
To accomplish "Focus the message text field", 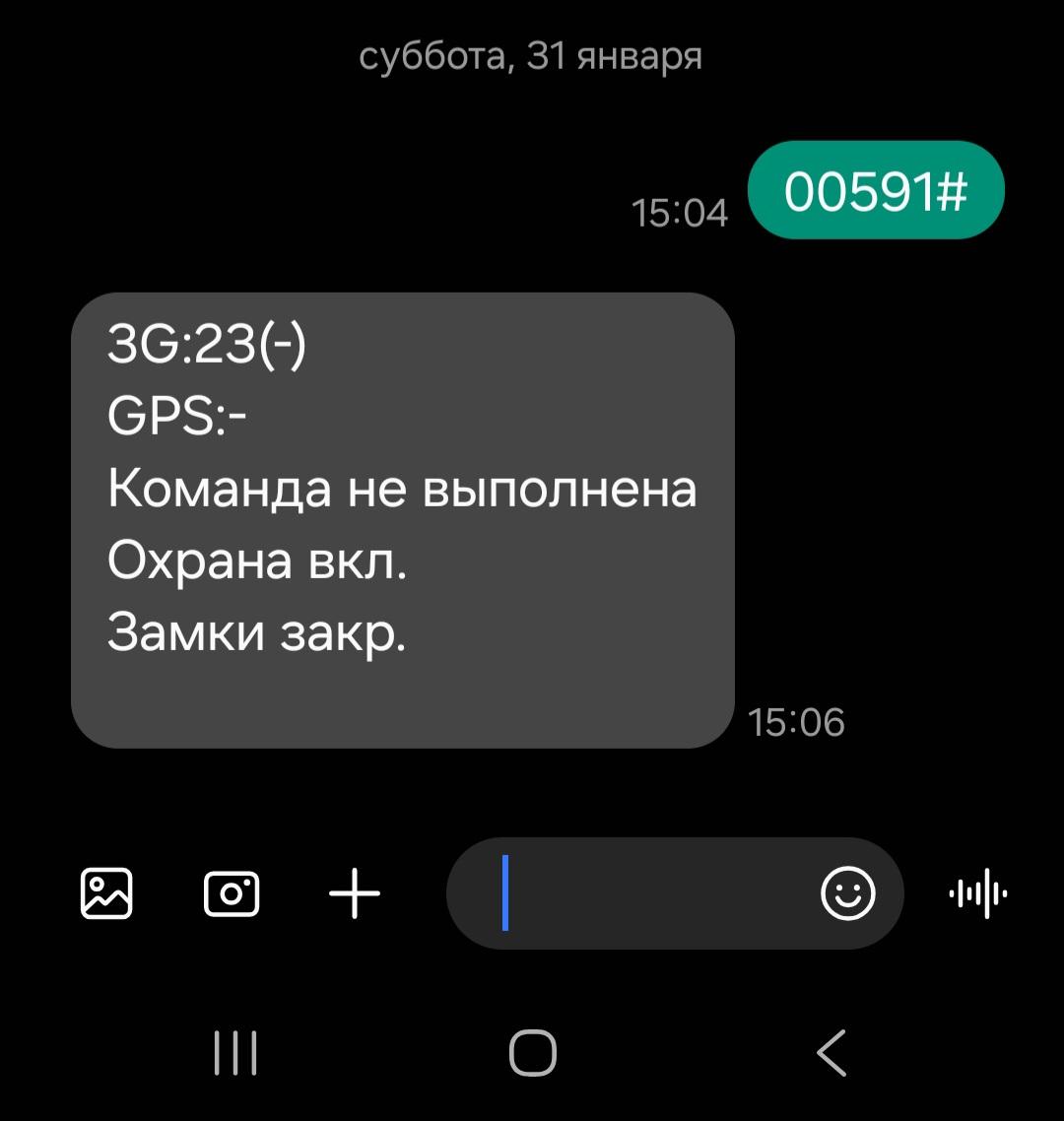I will coord(650,893).
